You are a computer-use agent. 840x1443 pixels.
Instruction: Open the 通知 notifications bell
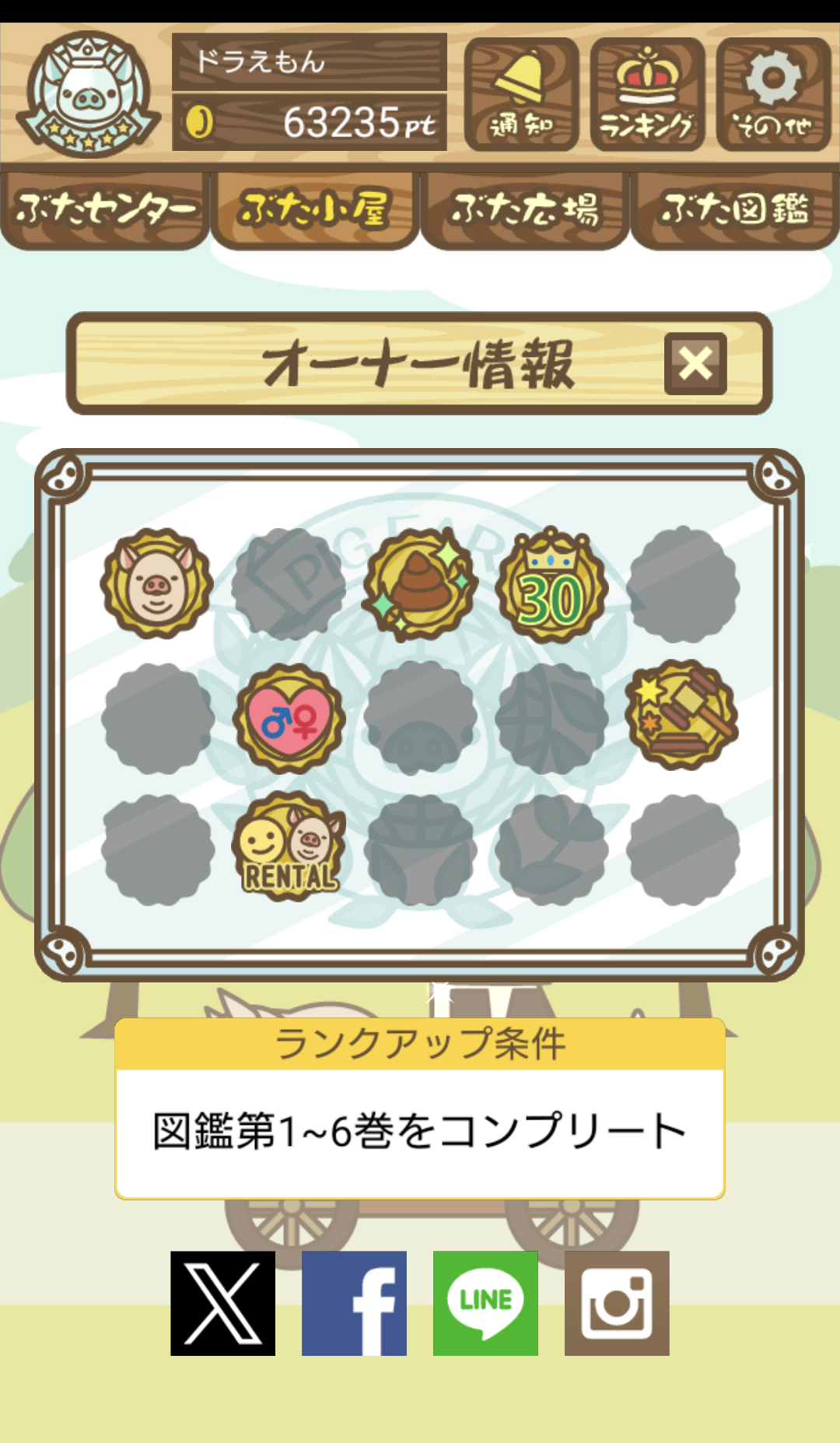[521, 94]
